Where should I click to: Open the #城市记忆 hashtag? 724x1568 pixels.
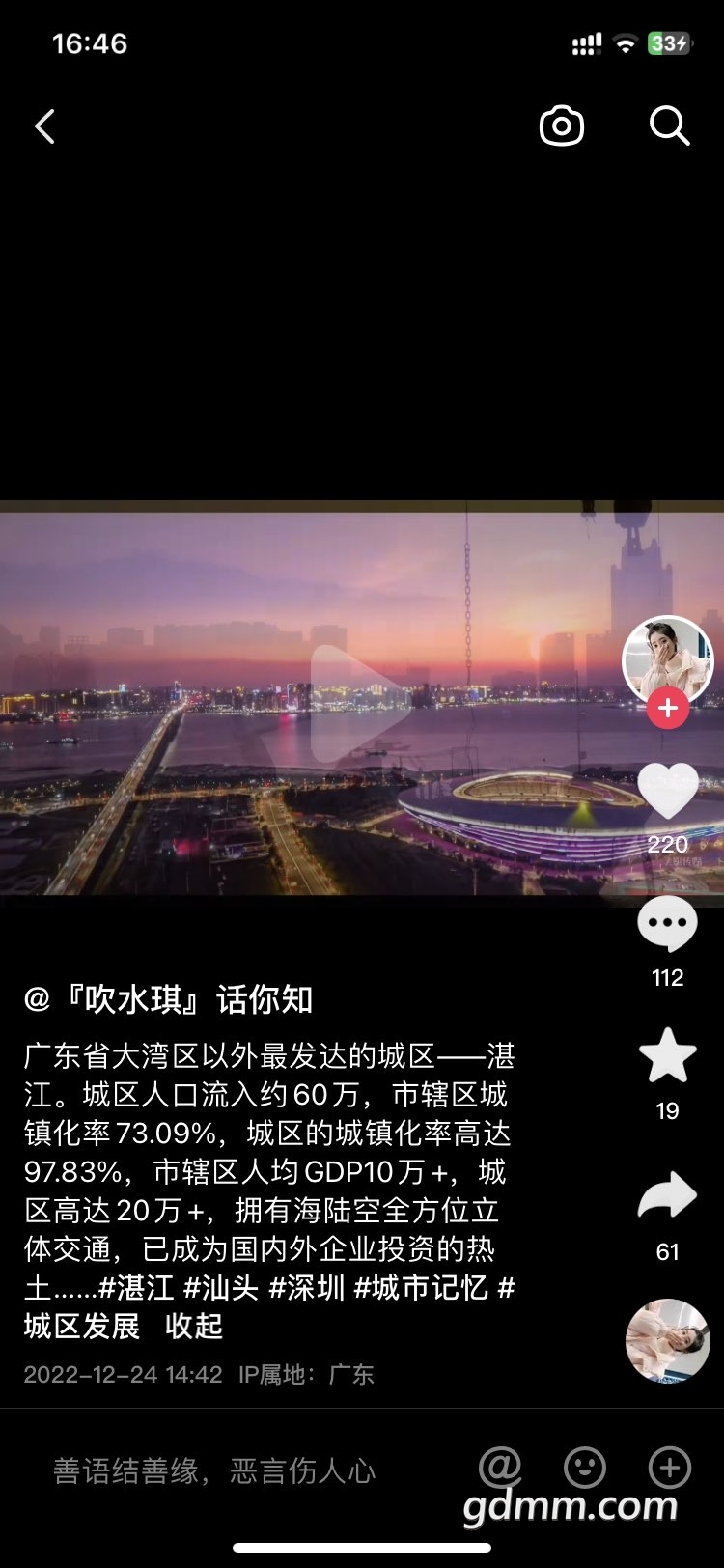pyautogui.click(x=421, y=1287)
